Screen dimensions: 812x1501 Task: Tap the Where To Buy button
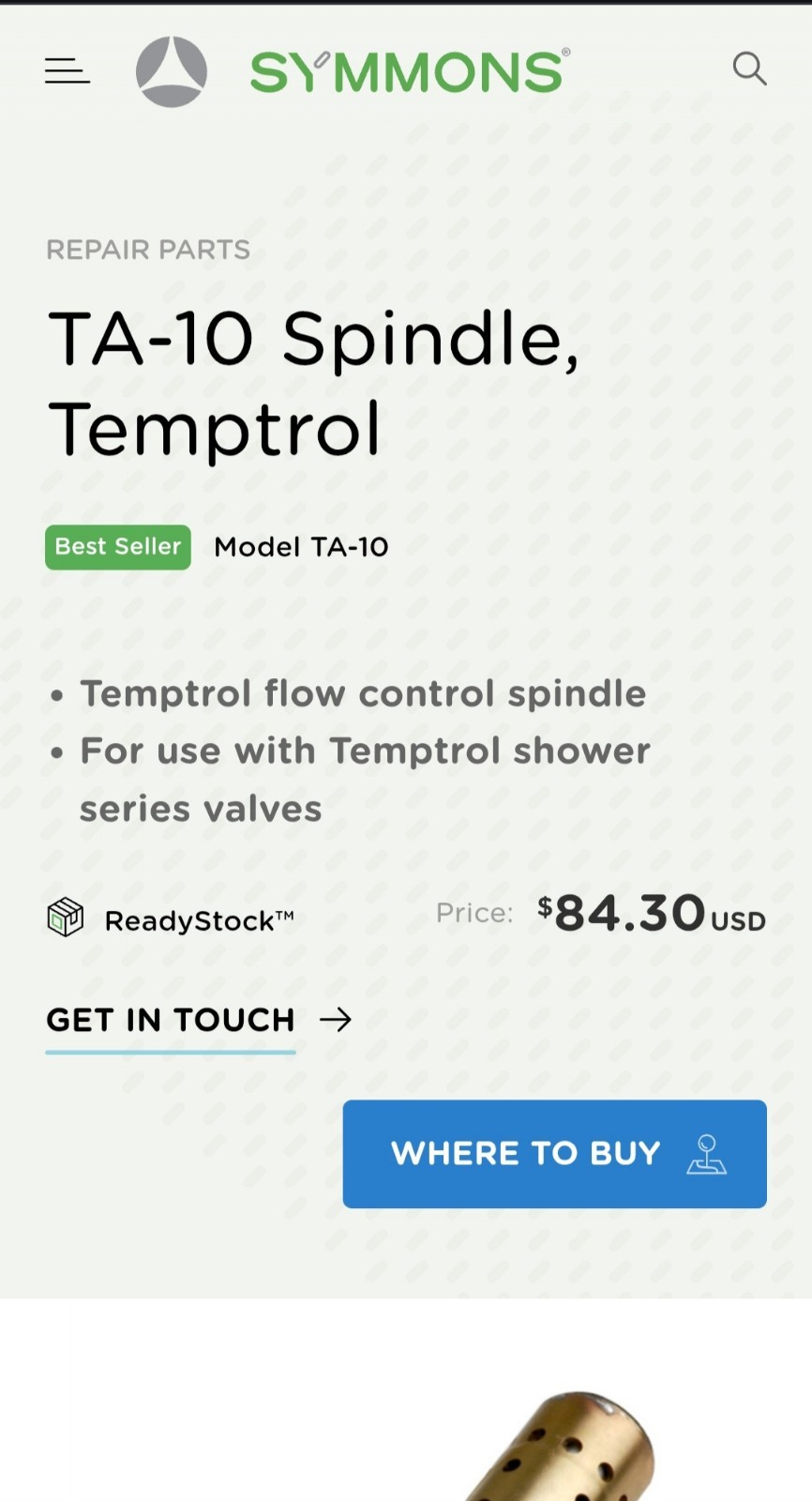554,1153
